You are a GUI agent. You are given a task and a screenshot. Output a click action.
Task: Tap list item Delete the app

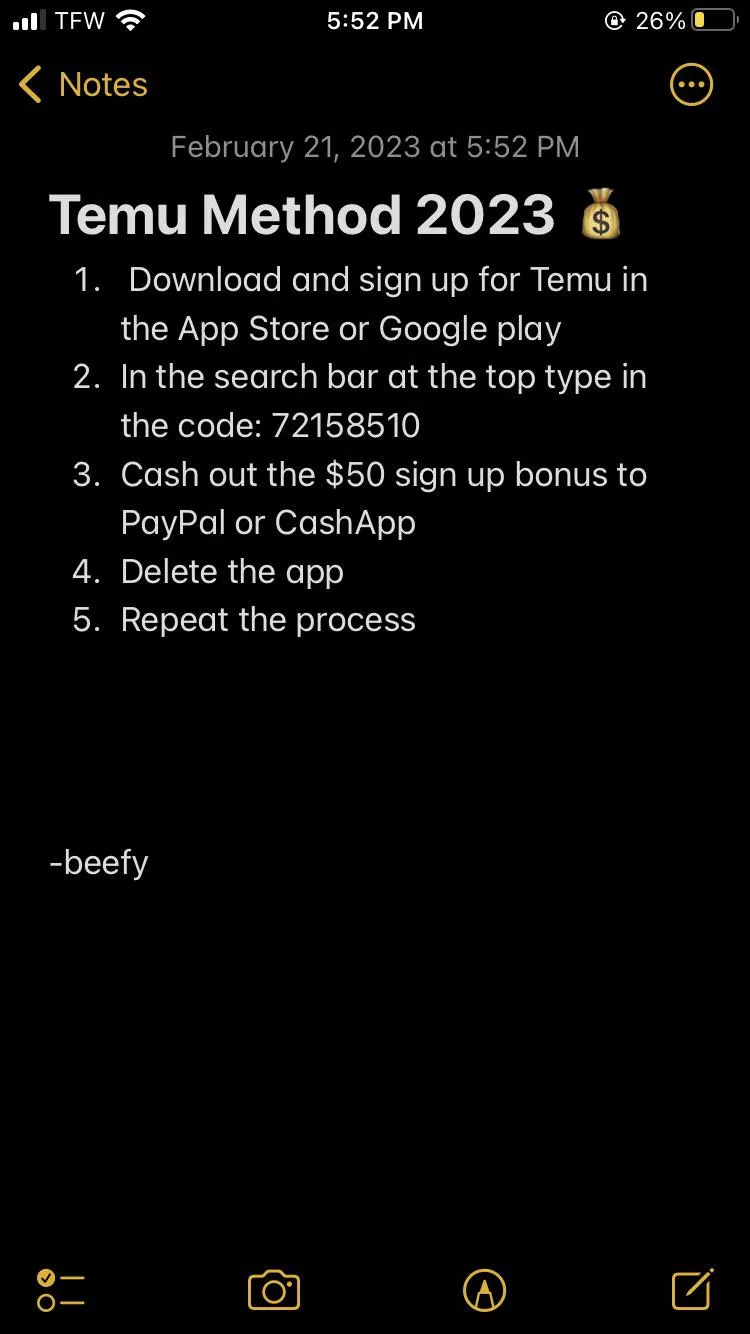click(x=232, y=571)
